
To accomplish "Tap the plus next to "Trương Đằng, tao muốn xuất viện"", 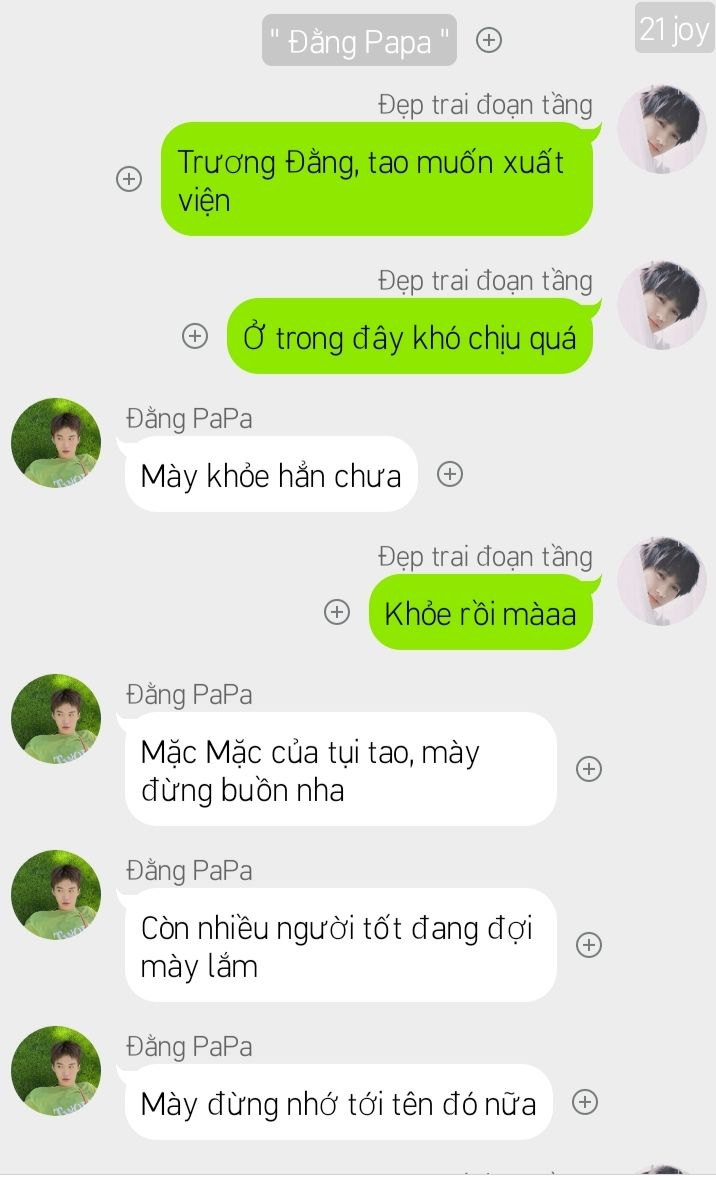I will tap(129, 178).
